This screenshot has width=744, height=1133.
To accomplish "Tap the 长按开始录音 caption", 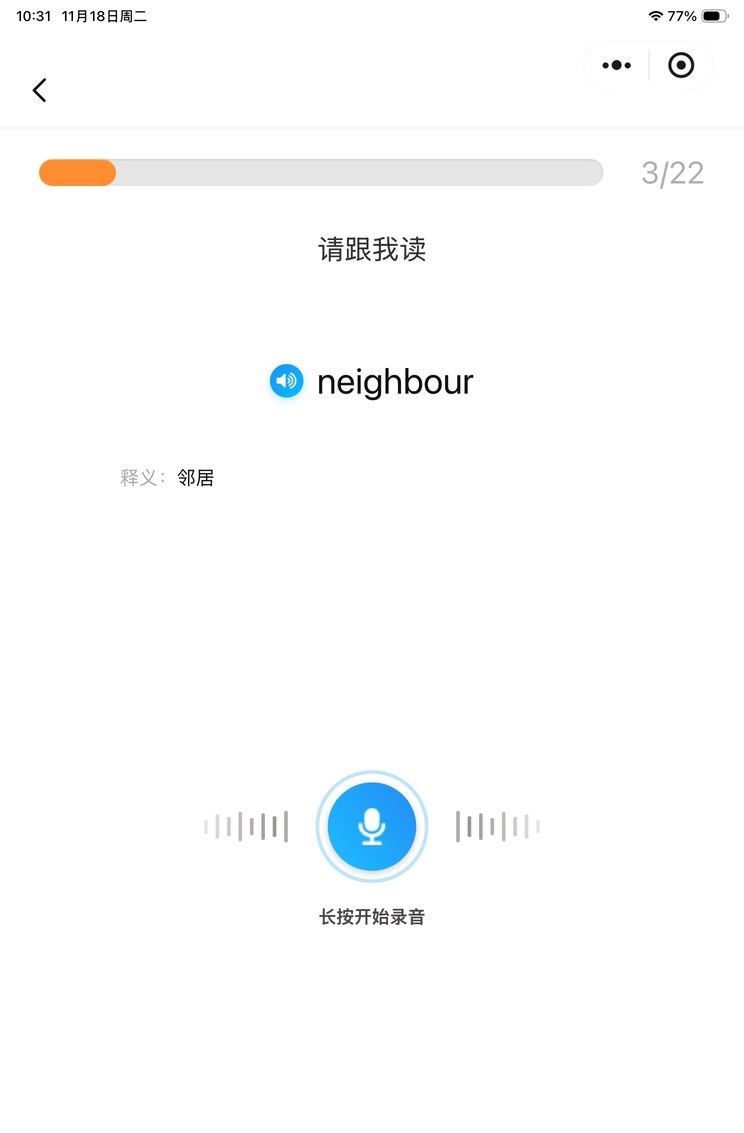I will click(372, 916).
